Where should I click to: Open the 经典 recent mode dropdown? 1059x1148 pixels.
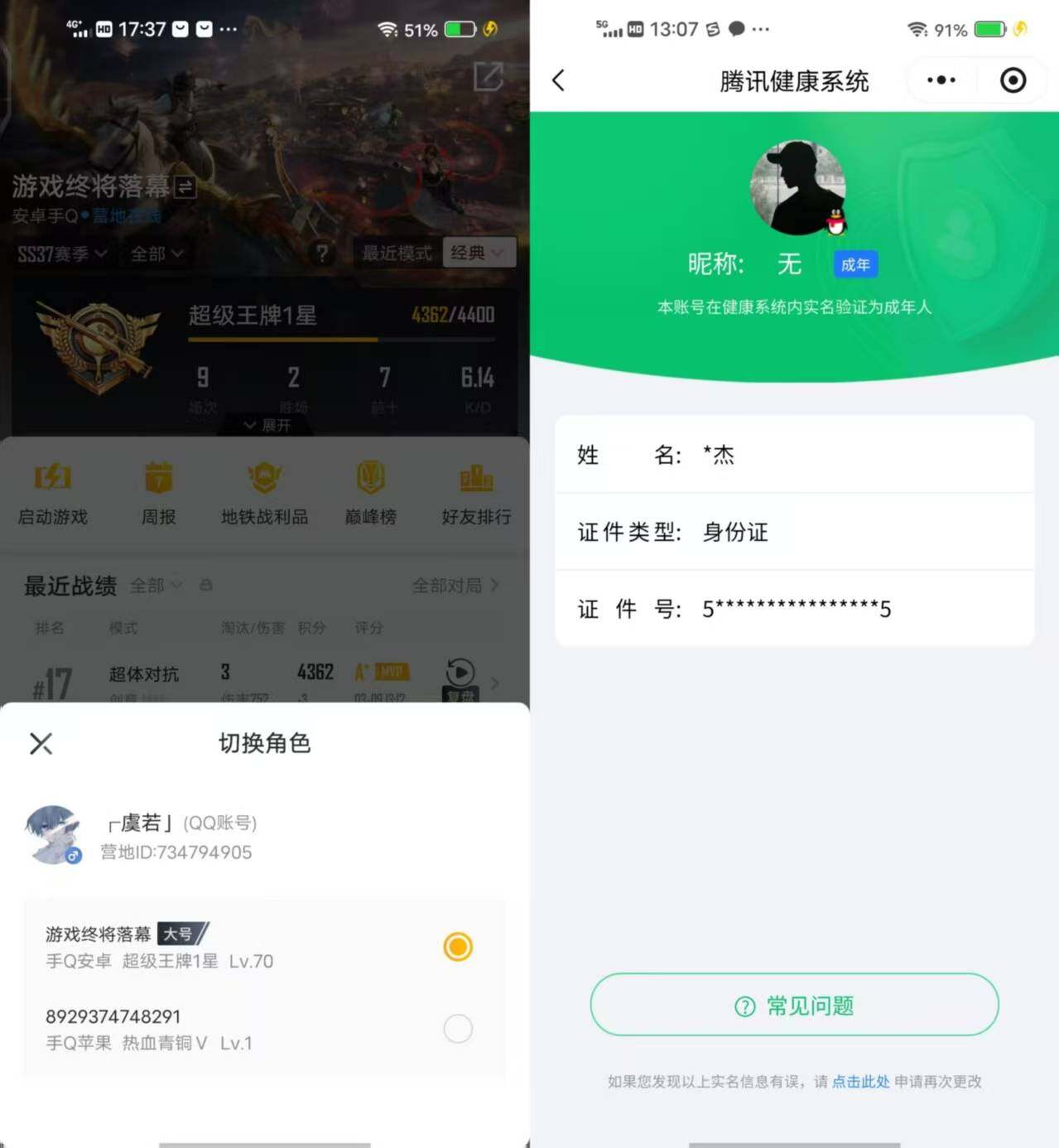[479, 253]
